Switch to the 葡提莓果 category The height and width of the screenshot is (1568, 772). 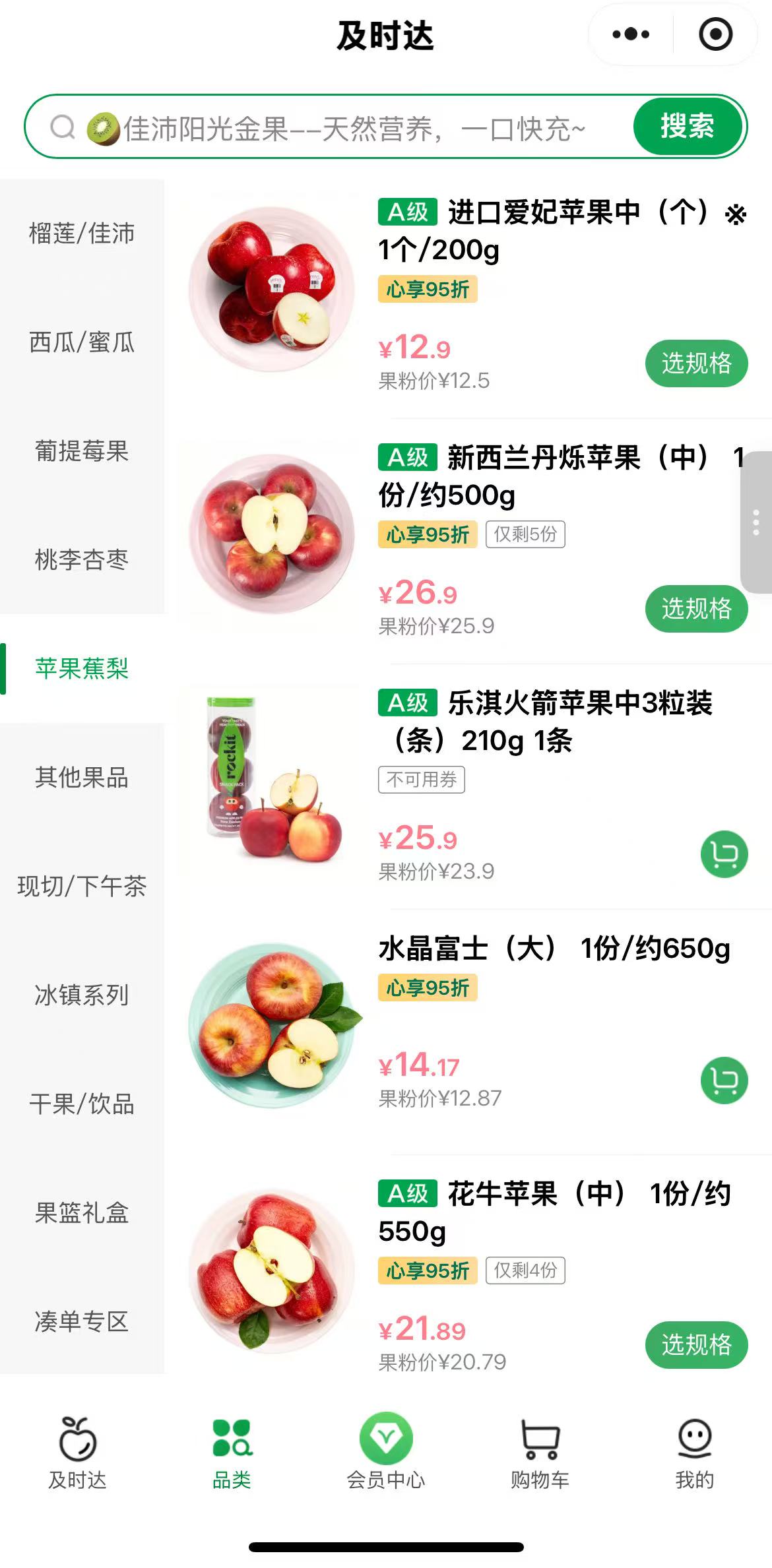click(x=82, y=451)
